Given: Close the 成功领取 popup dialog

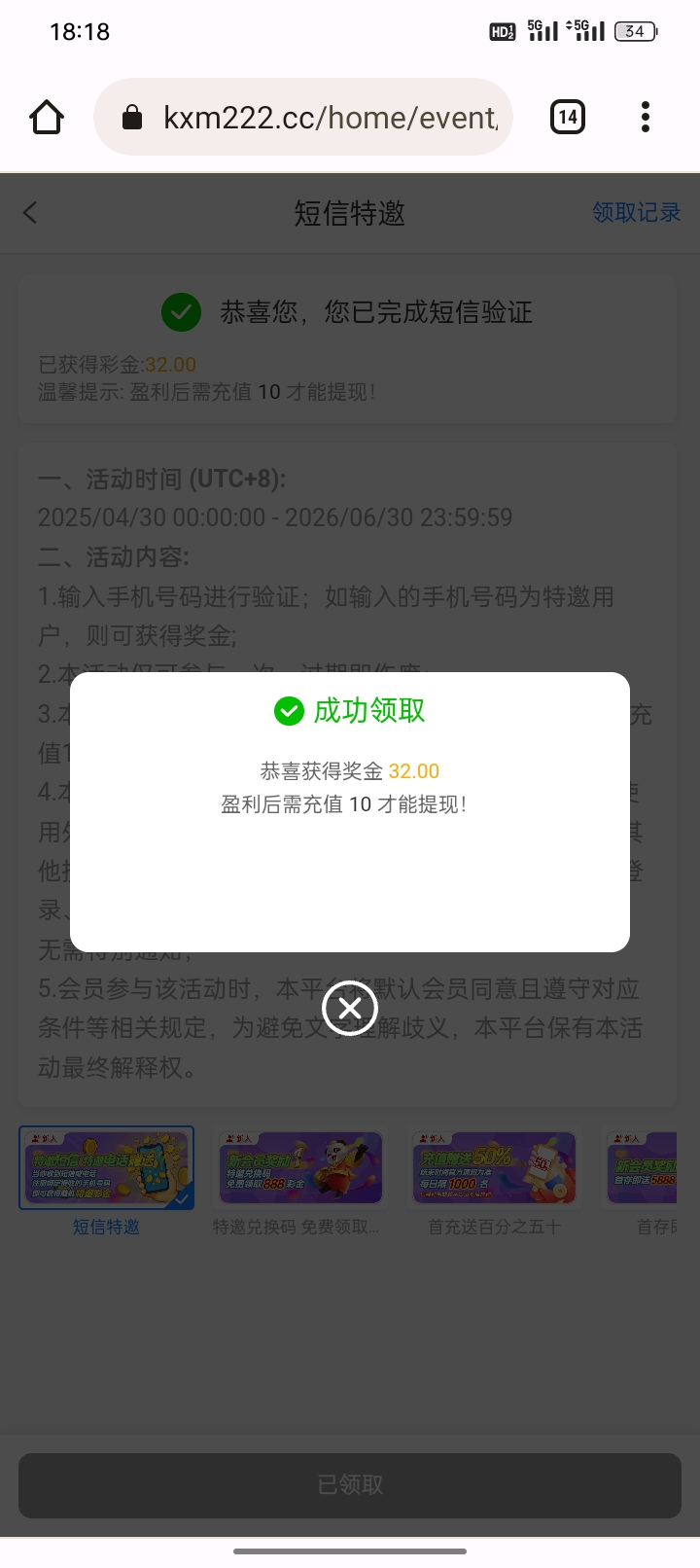Looking at the screenshot, I should (x=350, y=1009).
